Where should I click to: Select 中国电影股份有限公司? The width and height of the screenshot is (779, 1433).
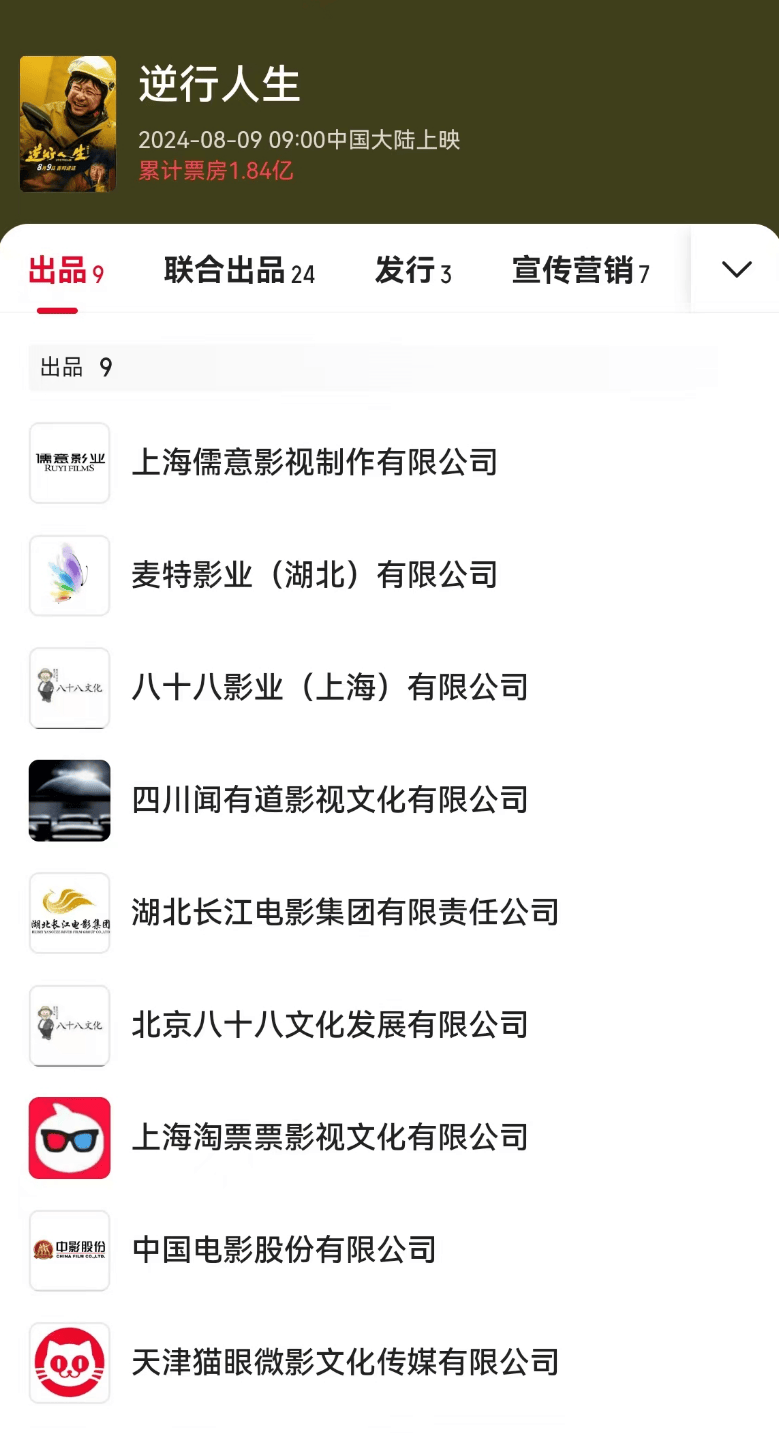[x=284, y=1249]
